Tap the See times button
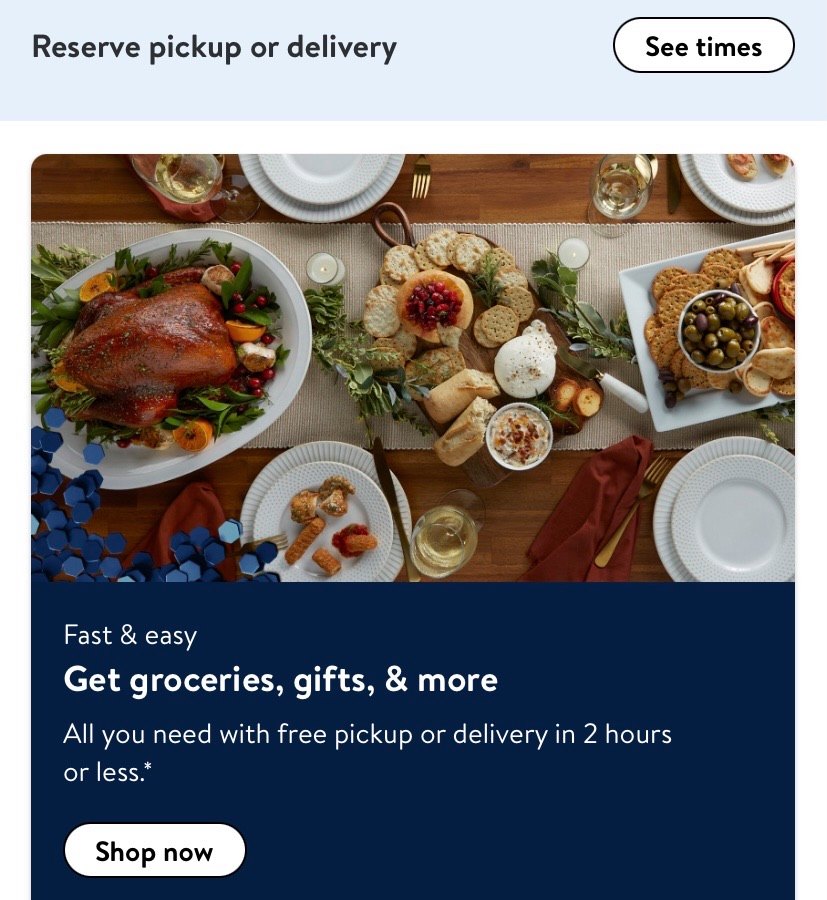This screenshot has width=827, height=900. pos(703,46)
